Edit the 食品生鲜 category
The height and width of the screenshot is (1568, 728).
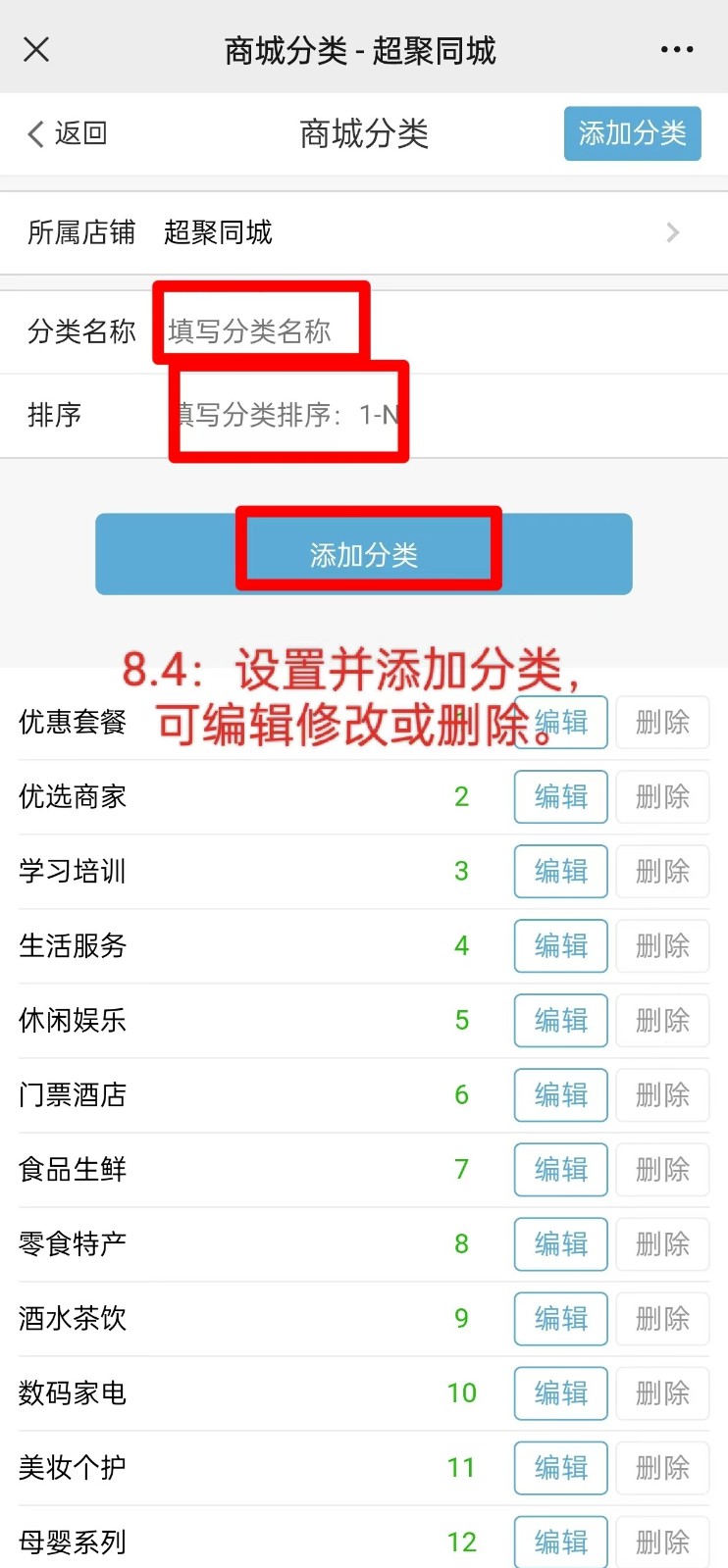(x=560, y=1169)
